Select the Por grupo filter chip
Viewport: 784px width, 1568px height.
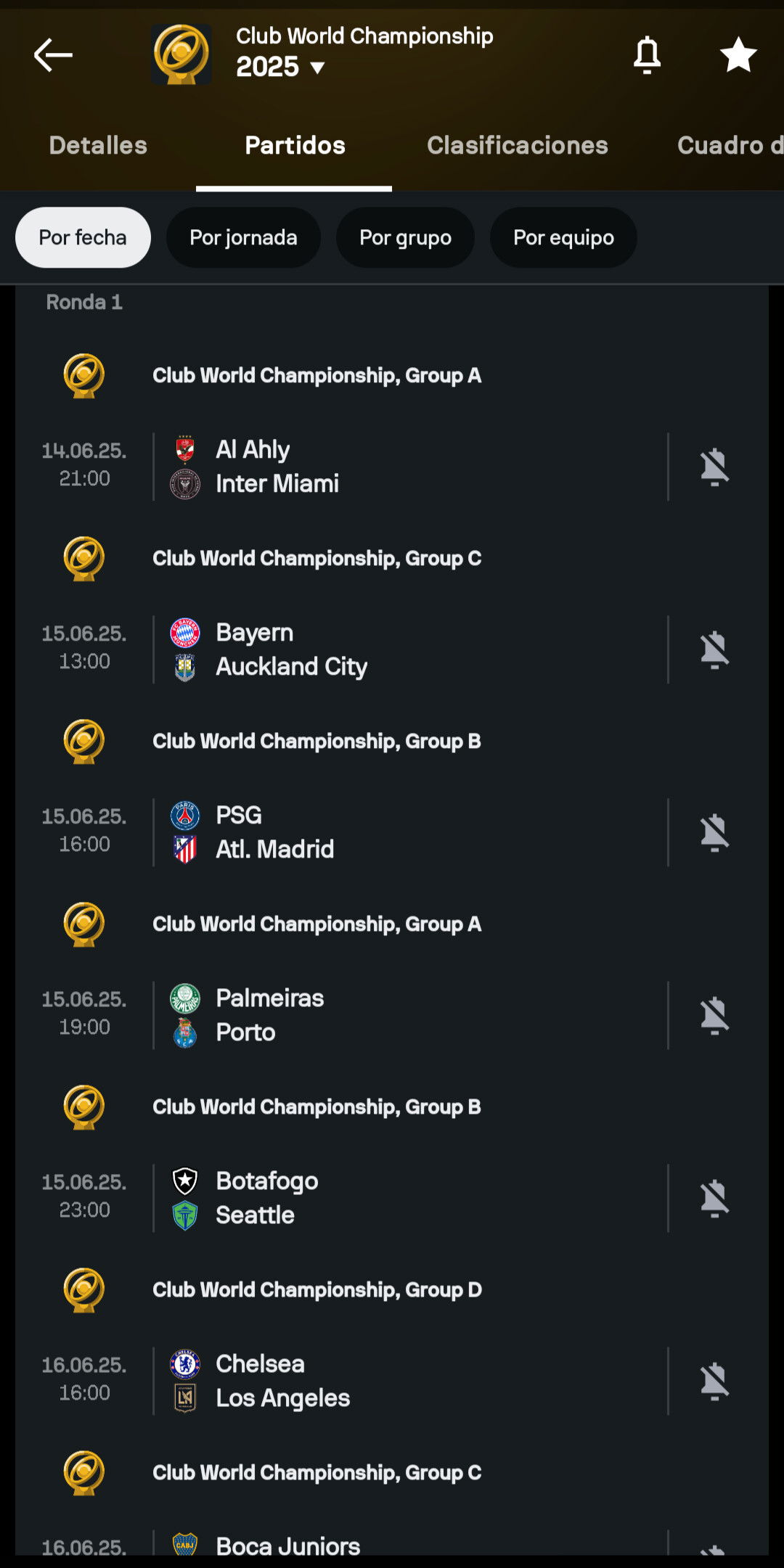pyautogui.click(x=405, y=237)
